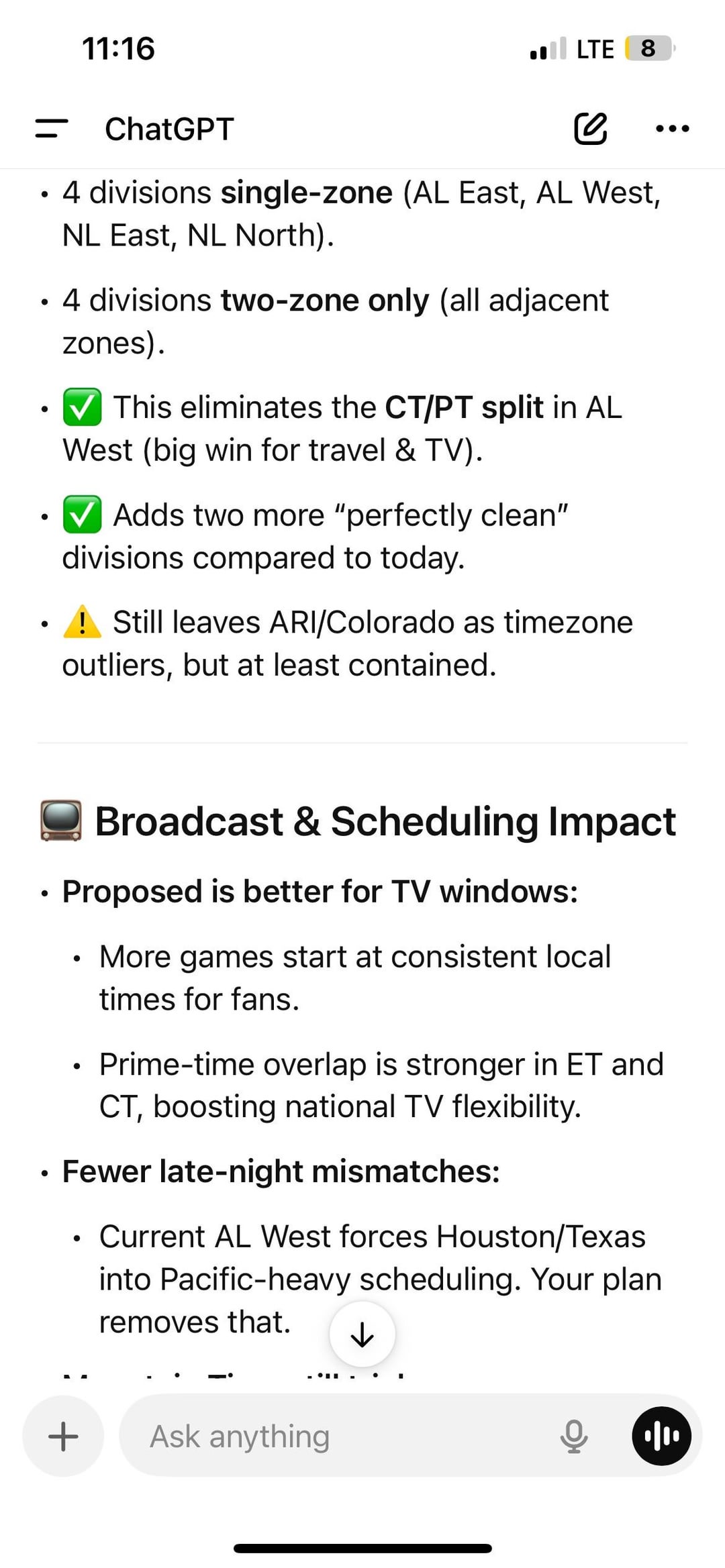Open the three-dot overflow menu
Image resolution: width=725 pixels, height=1568 pixels.
click(x=672, y=128)
